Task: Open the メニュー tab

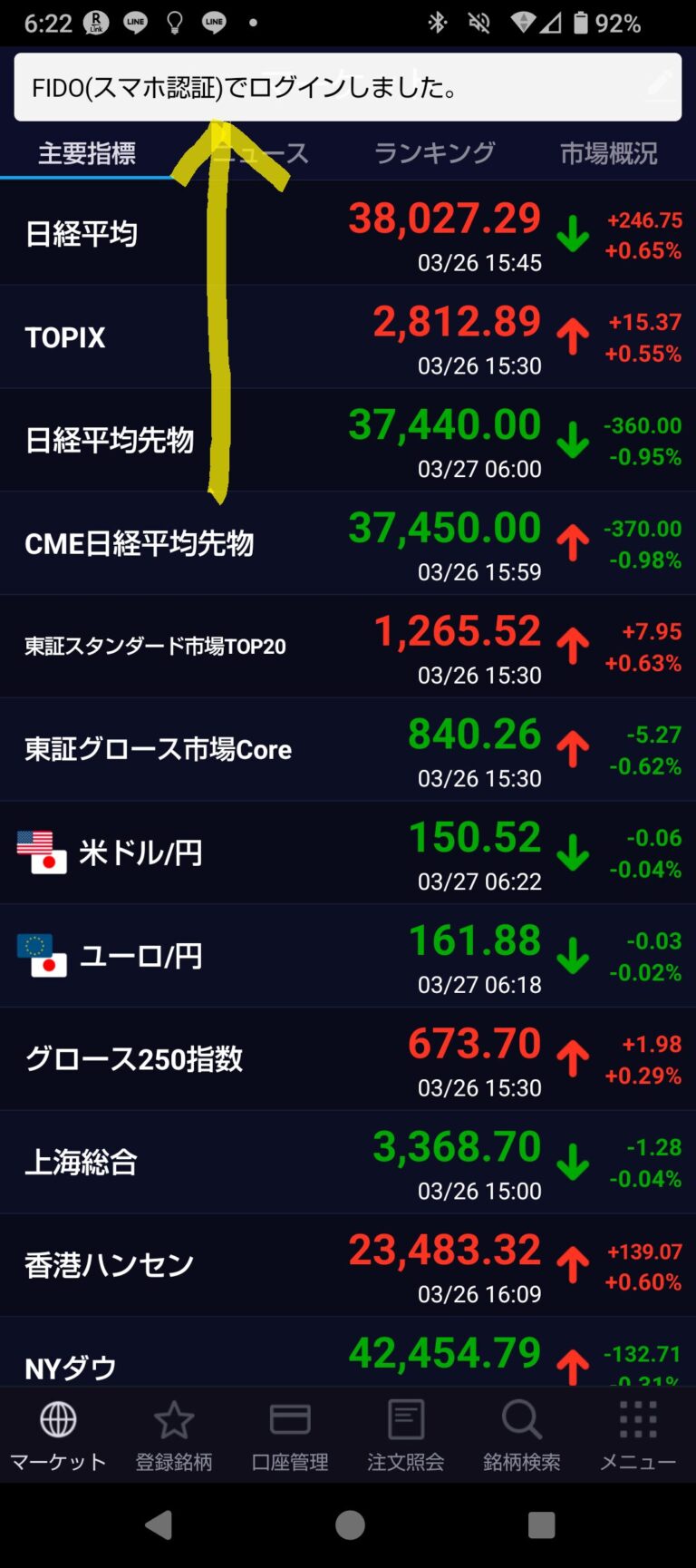Action: pyautogui.click(x=638, y=1435)
